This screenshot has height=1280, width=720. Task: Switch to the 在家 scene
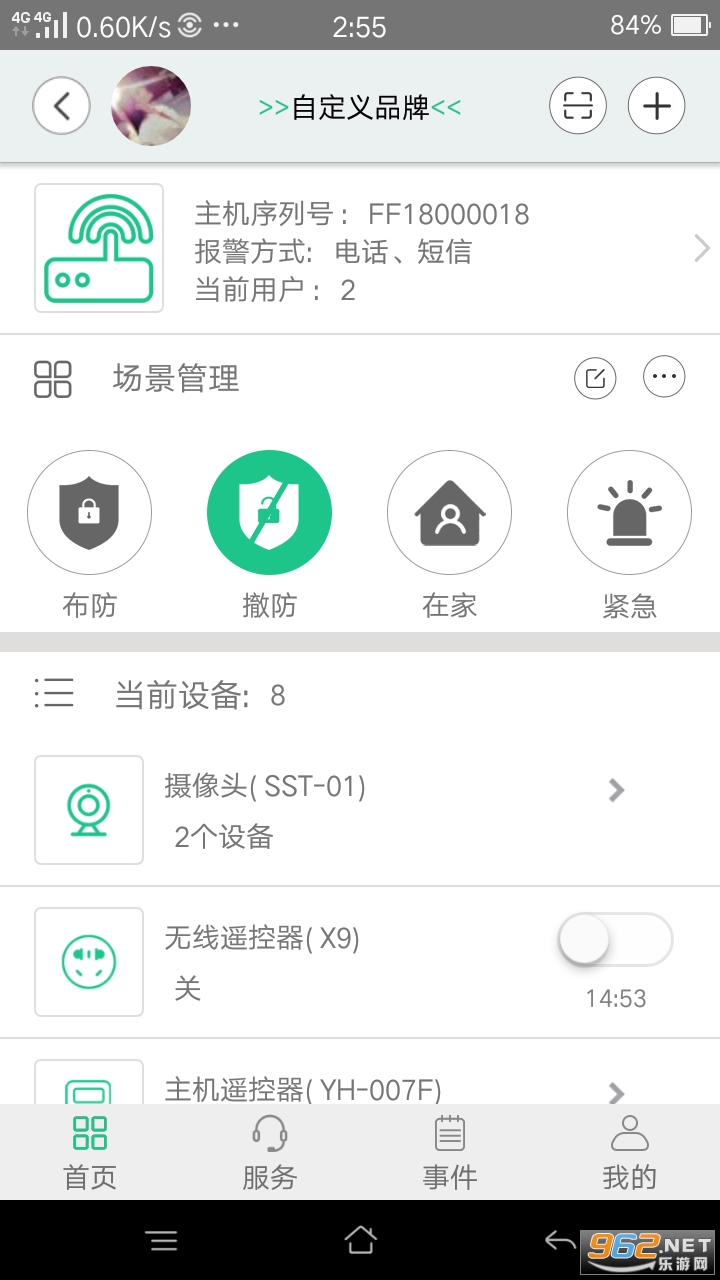coord(449,513)
